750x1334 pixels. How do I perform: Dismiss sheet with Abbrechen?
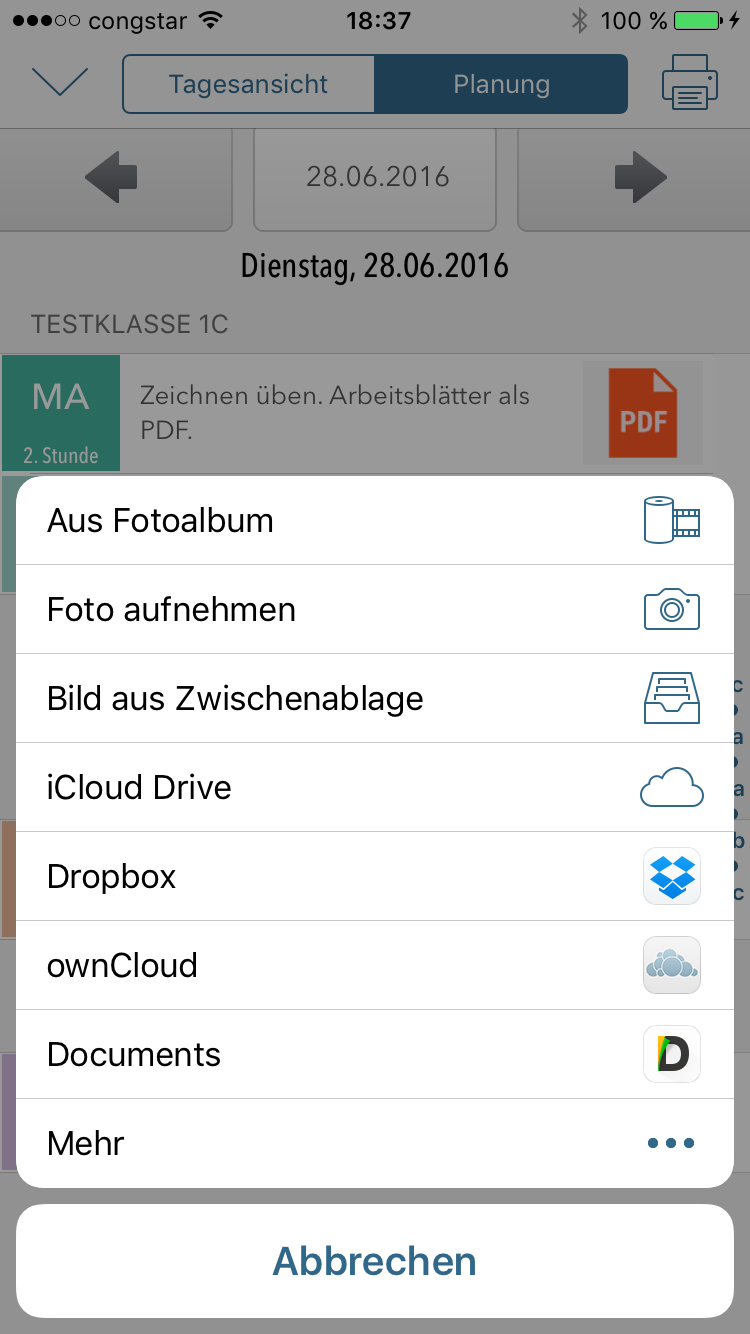click(375, 1261)
